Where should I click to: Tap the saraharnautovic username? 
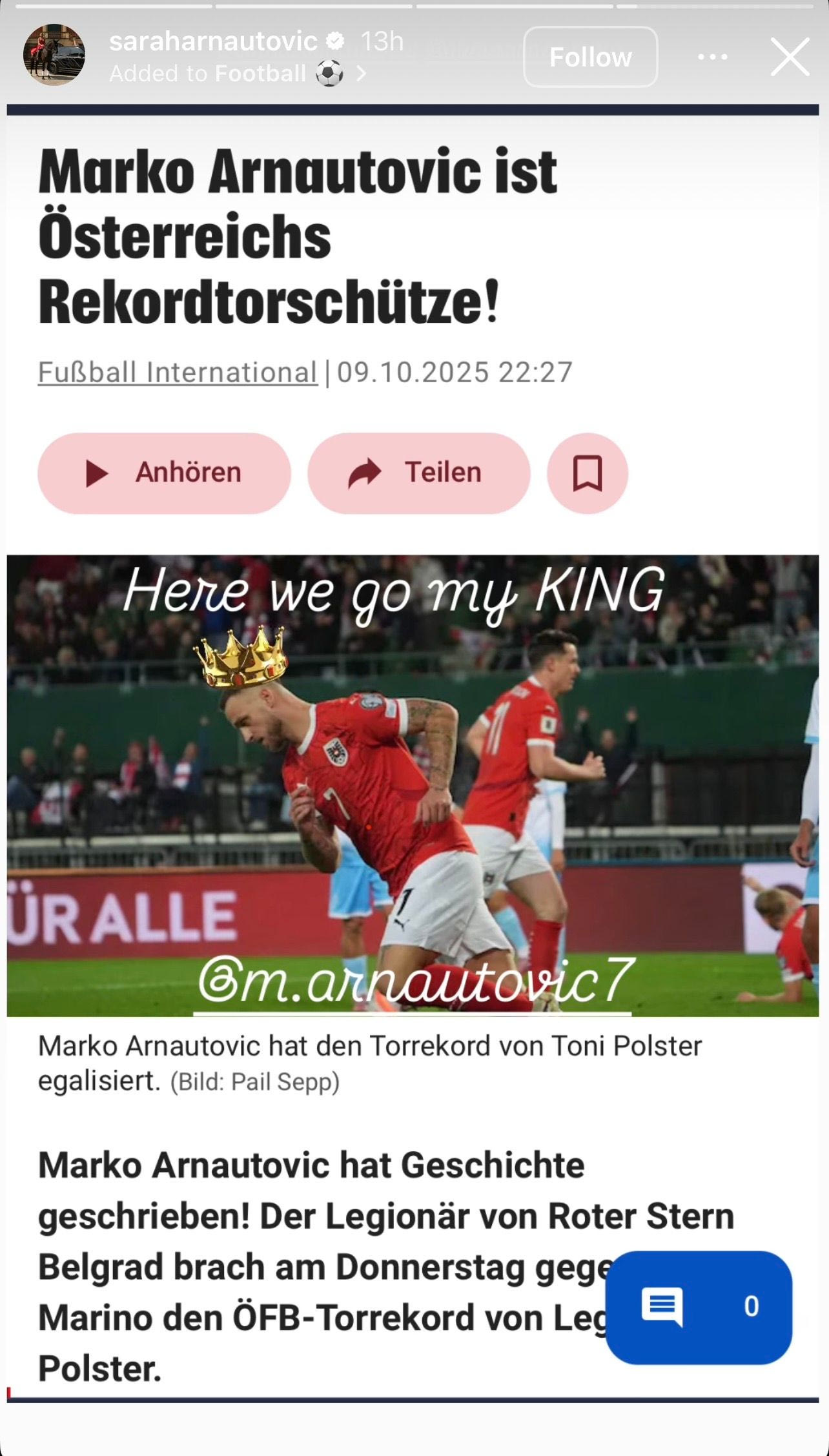click(213, 42)
